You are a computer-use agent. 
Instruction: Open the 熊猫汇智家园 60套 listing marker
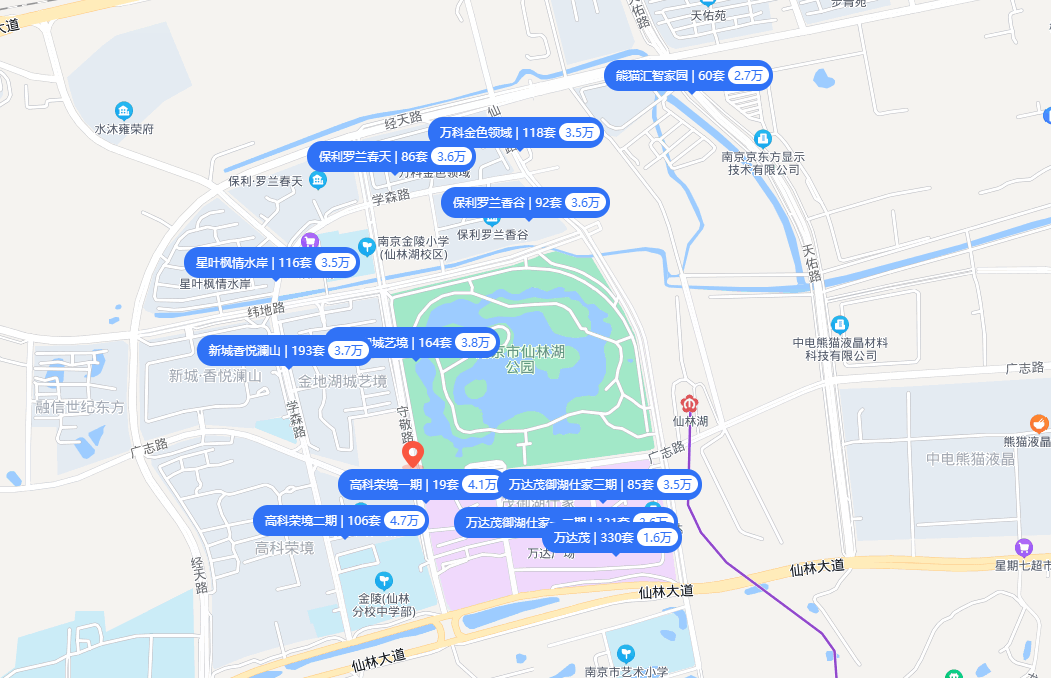688,76
